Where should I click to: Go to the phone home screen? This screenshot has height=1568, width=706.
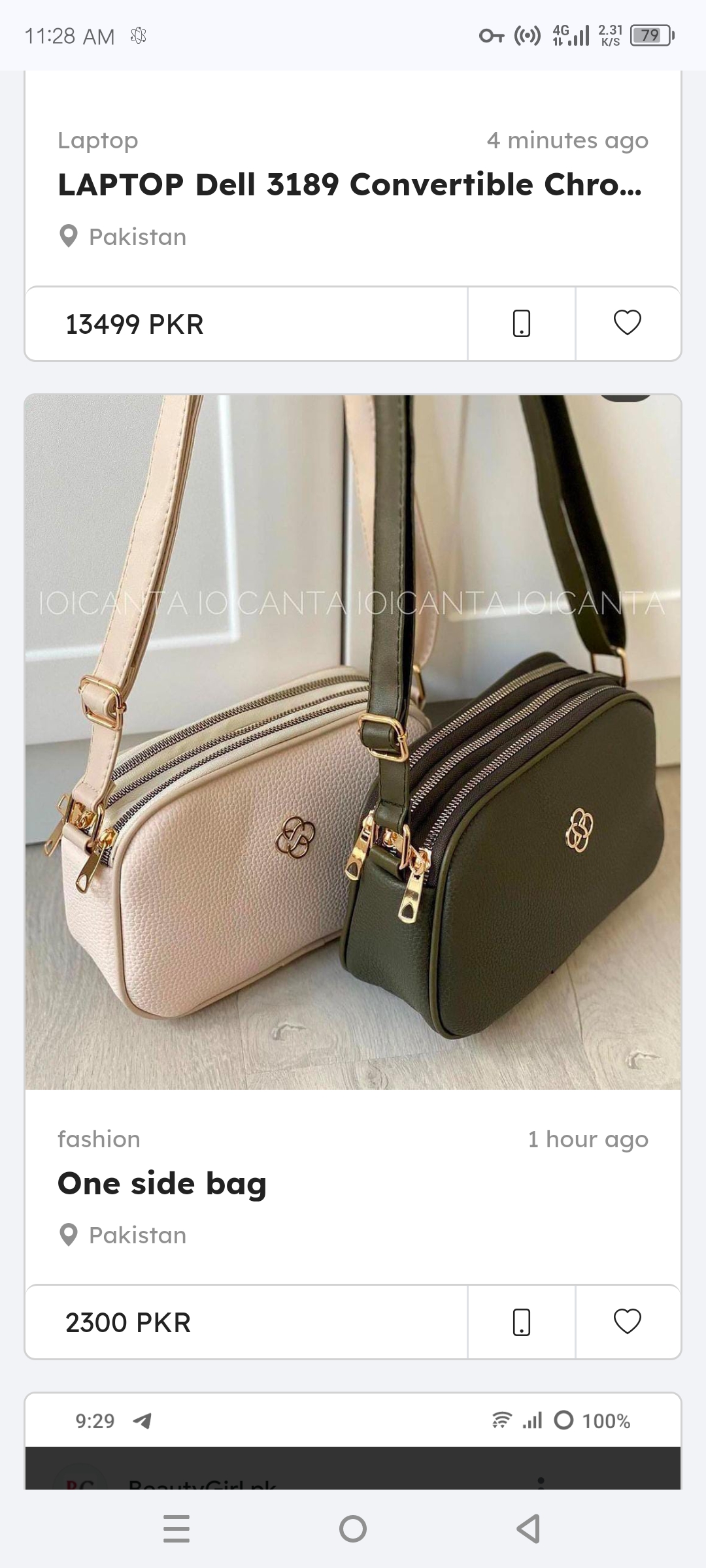(x=353, y=1529)
